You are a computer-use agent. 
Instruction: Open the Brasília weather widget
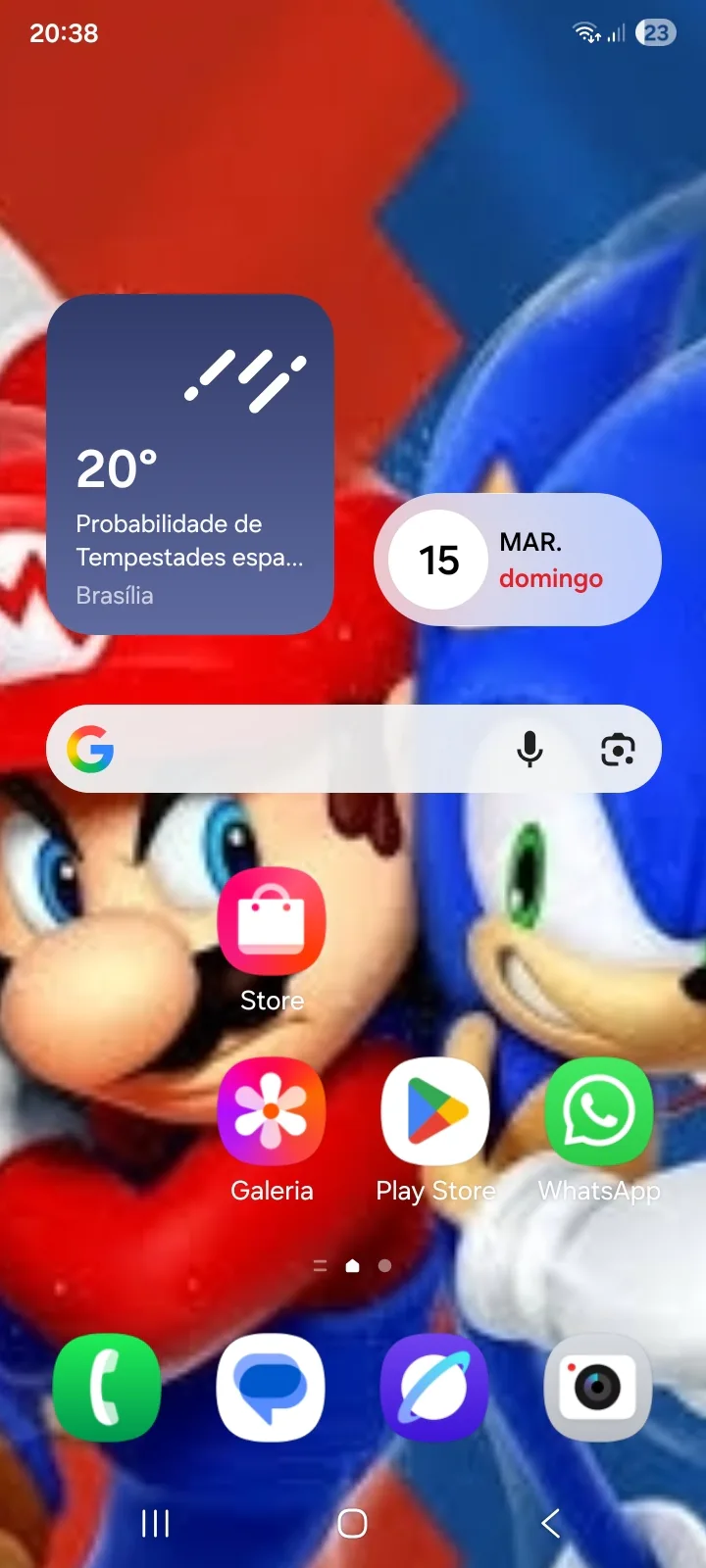point(190,465)
